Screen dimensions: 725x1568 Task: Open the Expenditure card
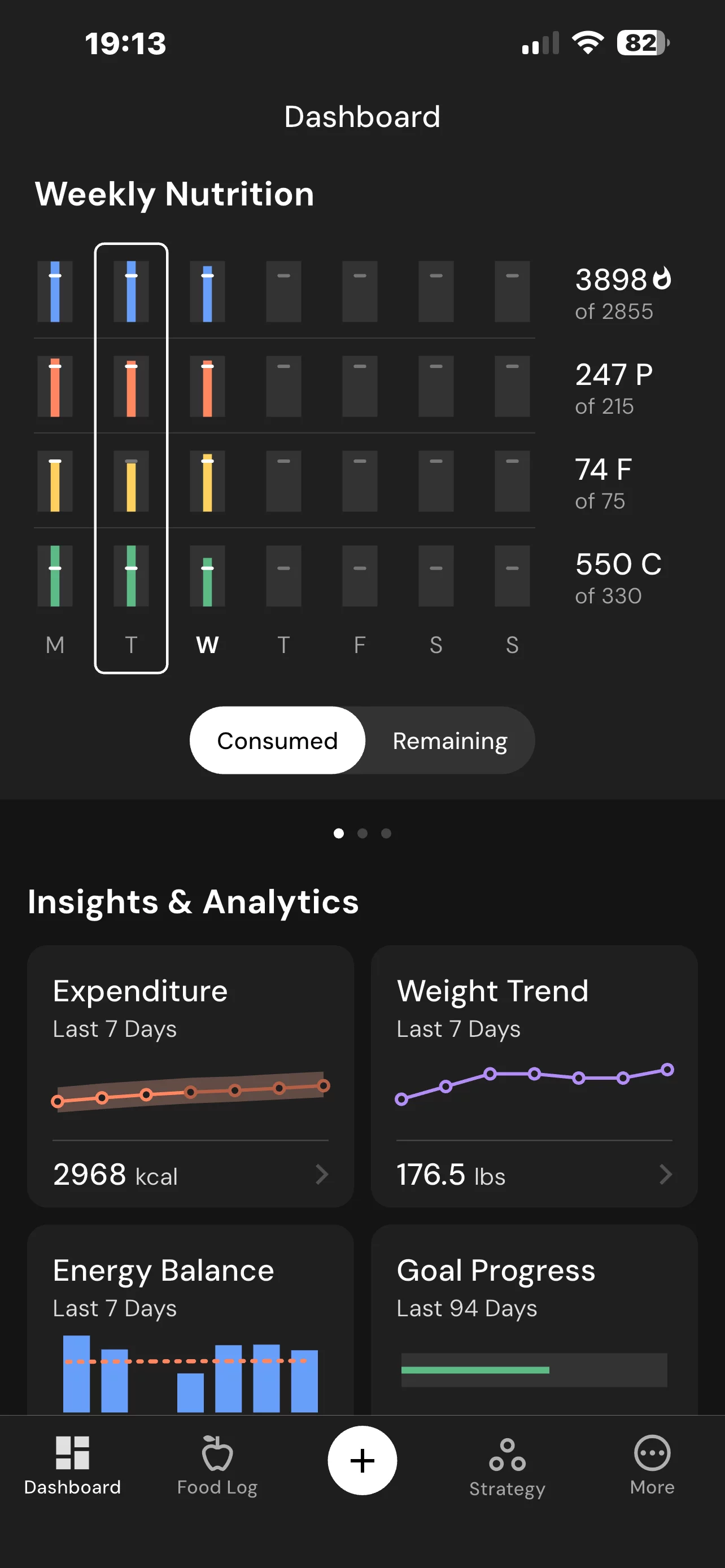point(190,1076)
